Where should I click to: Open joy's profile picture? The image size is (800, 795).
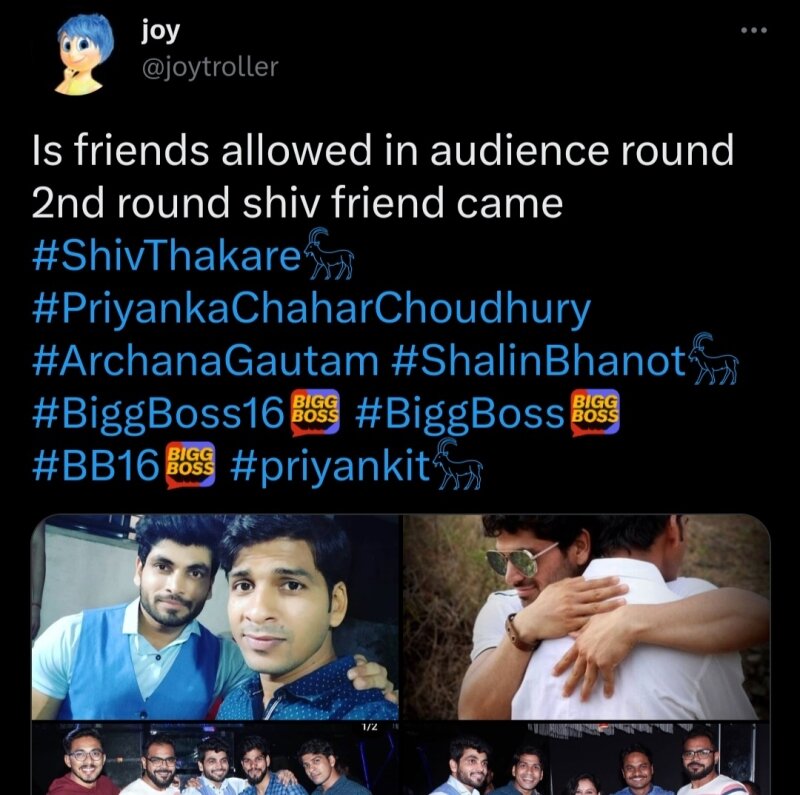(85, 52)
